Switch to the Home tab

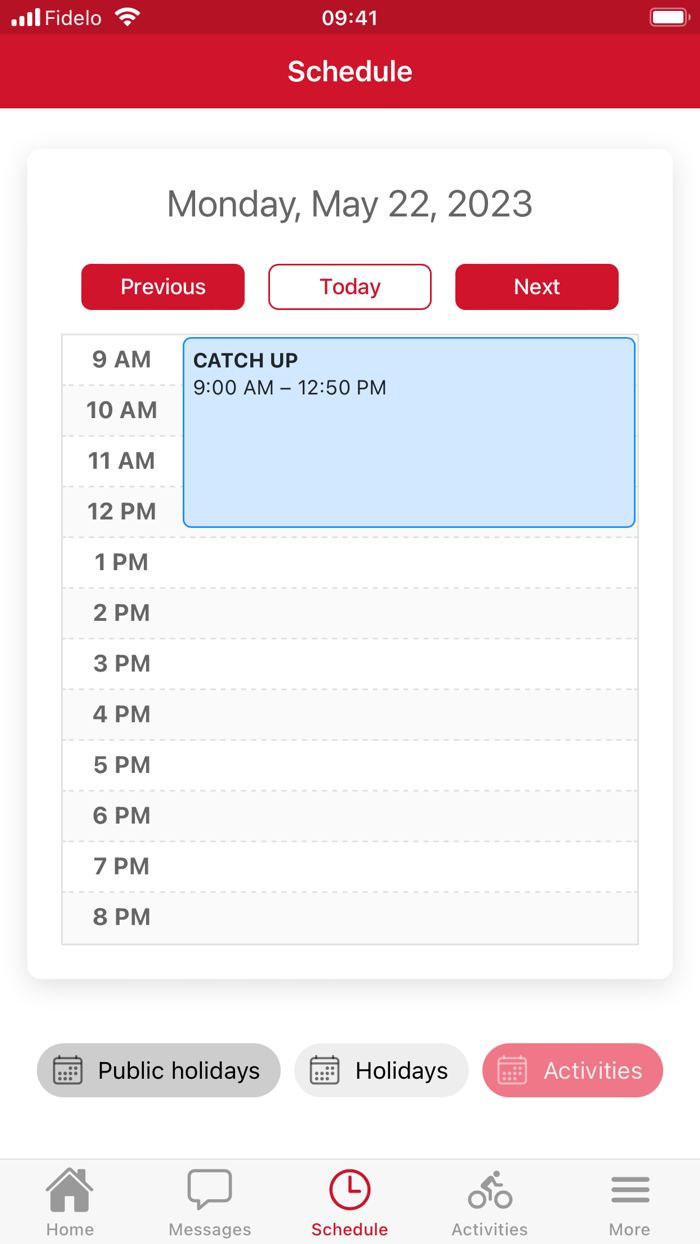coord(70,1202)
